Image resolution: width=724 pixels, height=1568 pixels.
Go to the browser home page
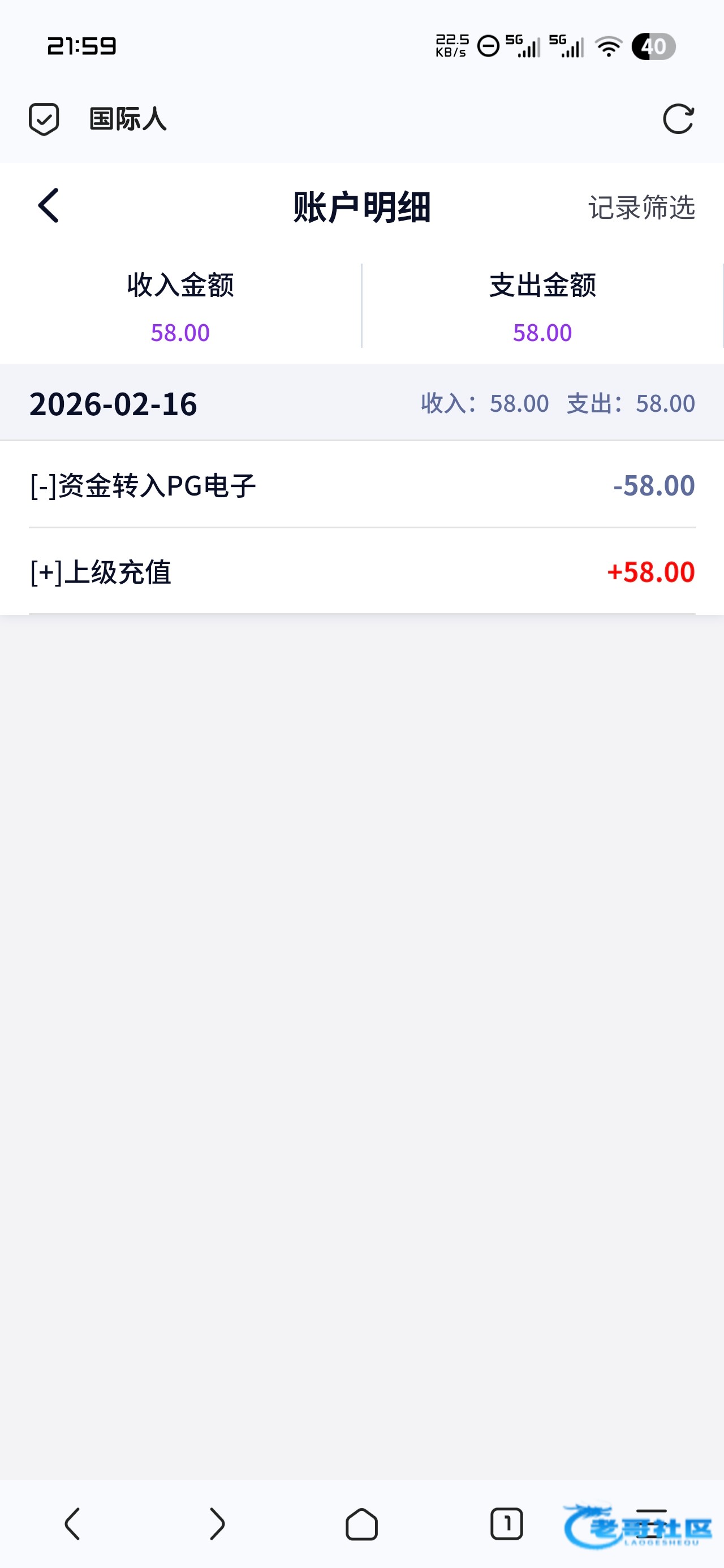coord(361,1524)
